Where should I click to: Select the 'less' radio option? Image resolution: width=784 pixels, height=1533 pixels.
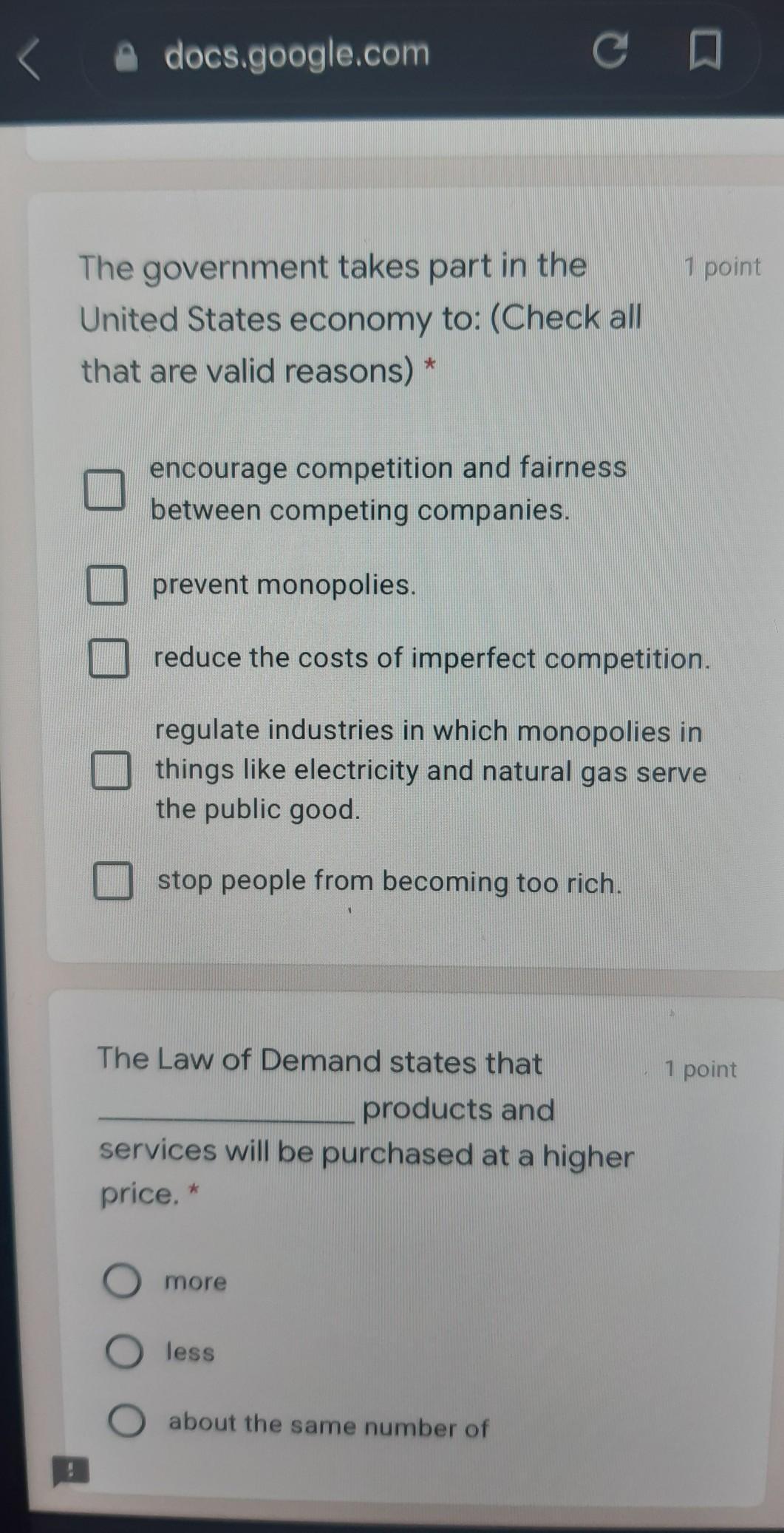pyautogui.click(x=124, y=1352)
